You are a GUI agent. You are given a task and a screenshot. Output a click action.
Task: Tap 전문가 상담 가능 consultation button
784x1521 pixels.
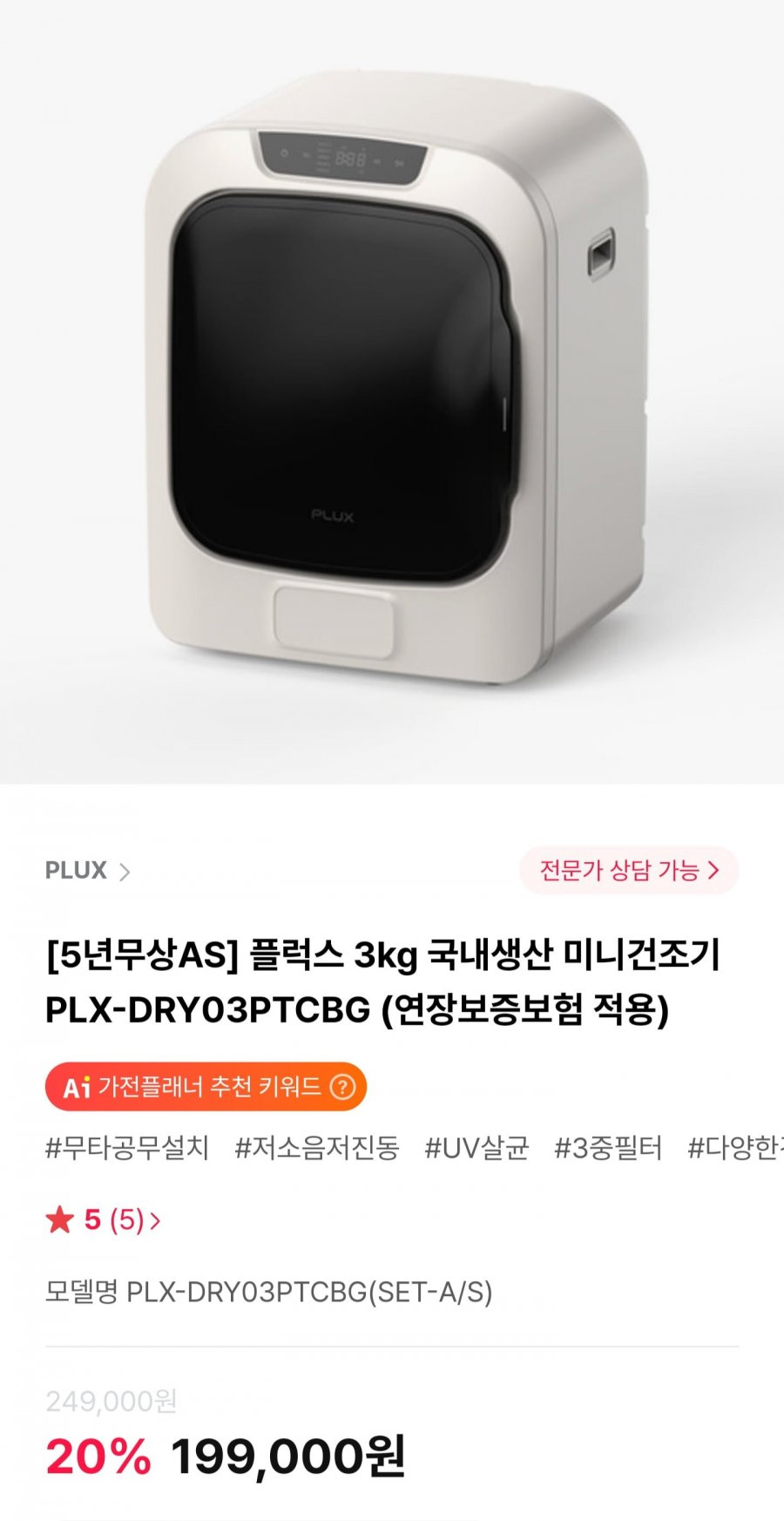(x=628, y=871)
